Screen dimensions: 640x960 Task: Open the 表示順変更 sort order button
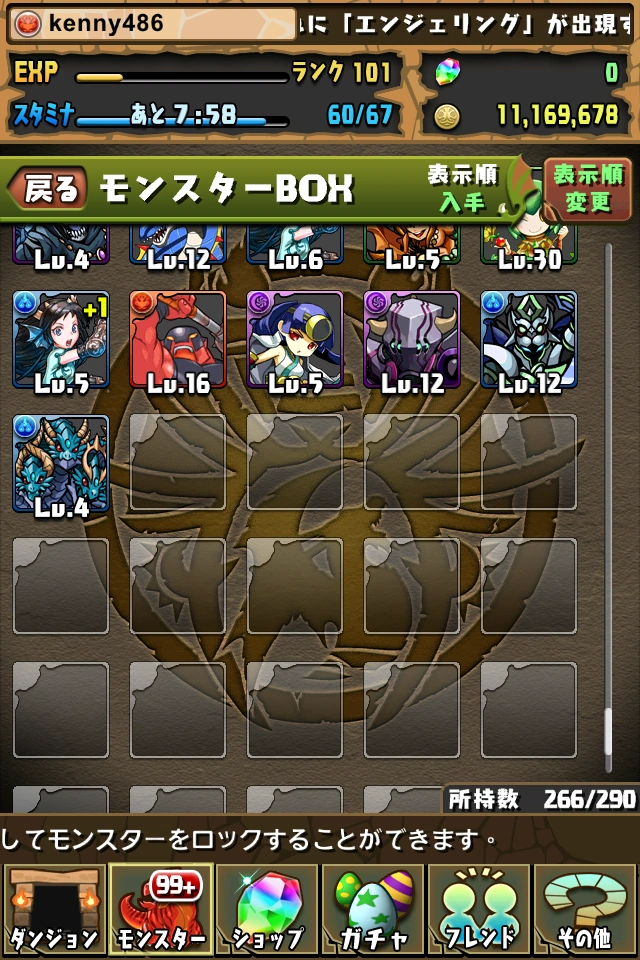coord(588,188)
